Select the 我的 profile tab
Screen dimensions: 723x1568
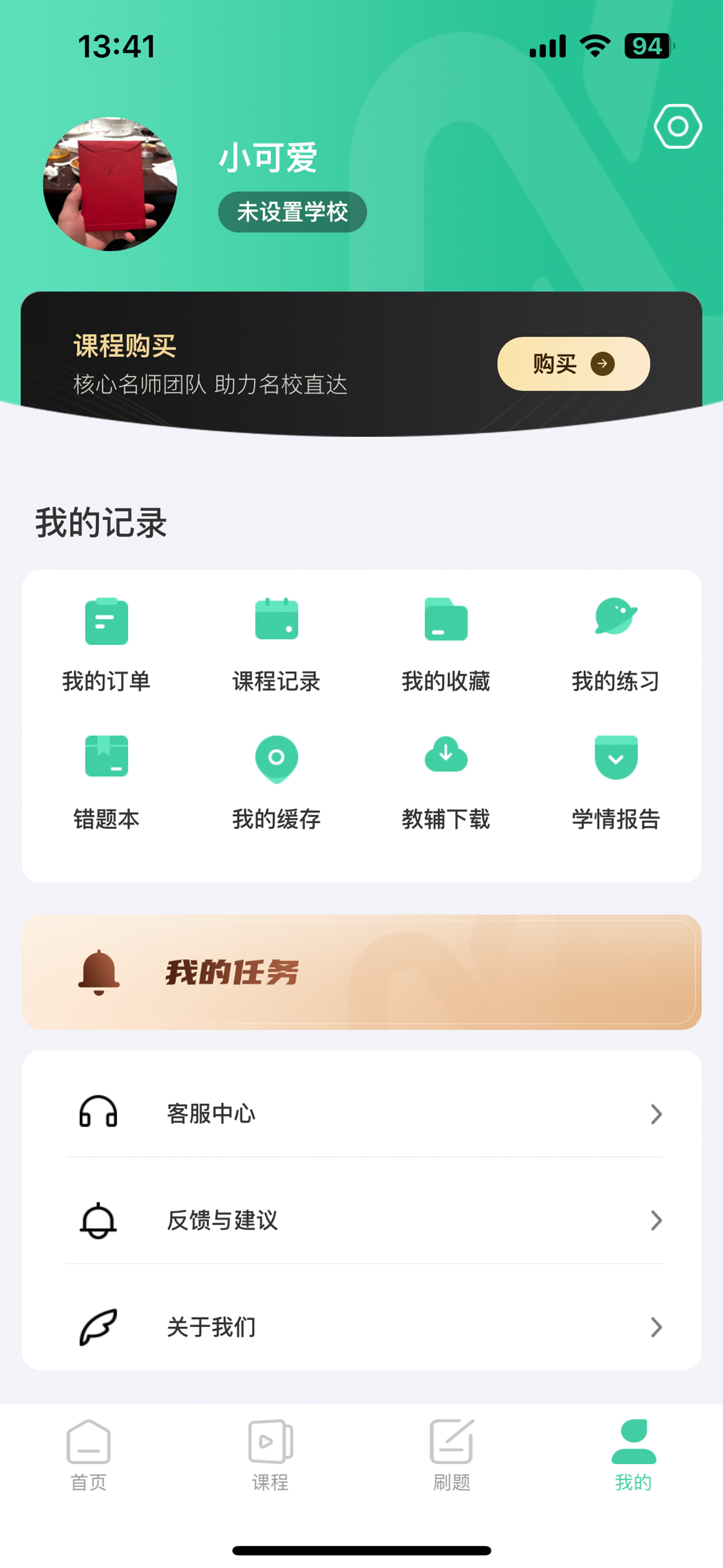tap(633, 1455)
